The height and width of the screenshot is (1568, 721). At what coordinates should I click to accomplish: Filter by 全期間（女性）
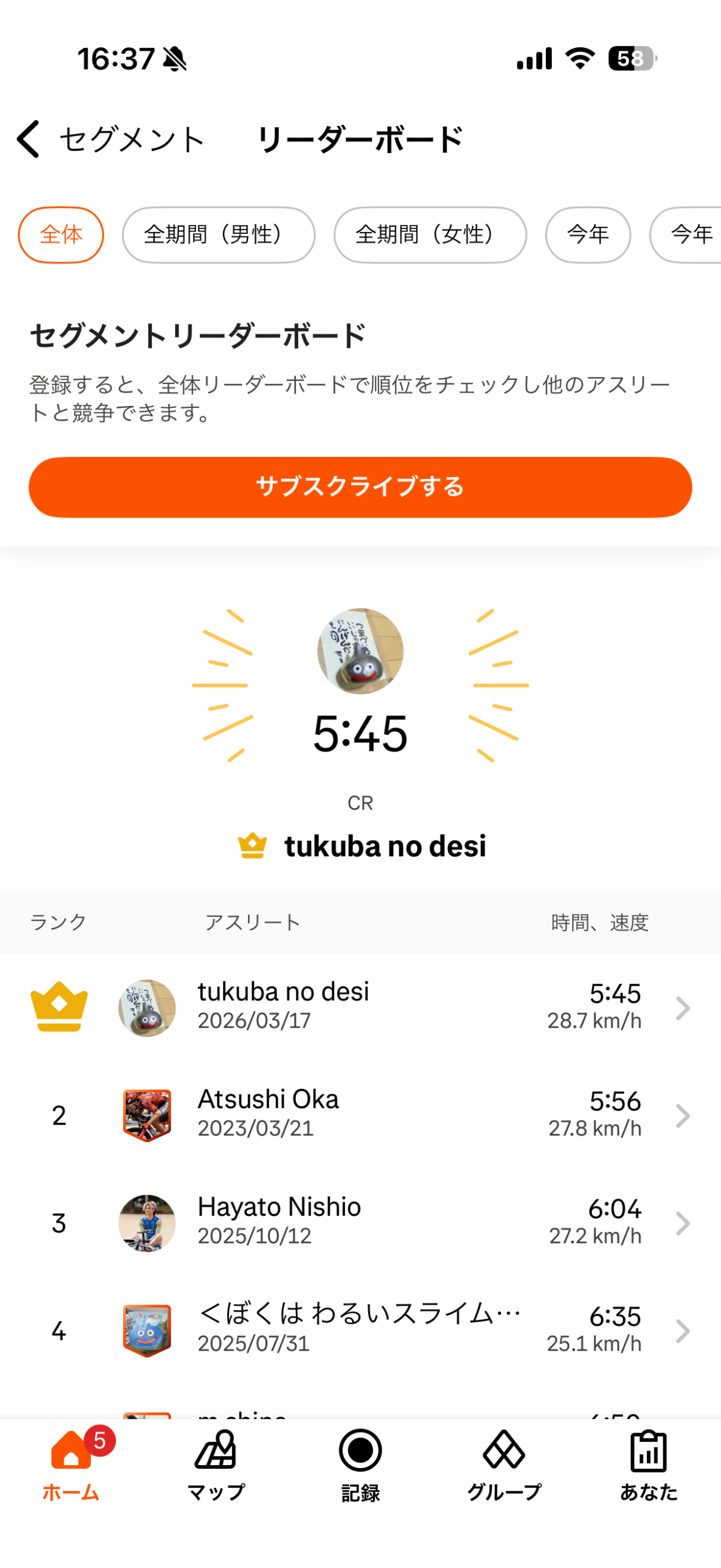coord(429,235)
